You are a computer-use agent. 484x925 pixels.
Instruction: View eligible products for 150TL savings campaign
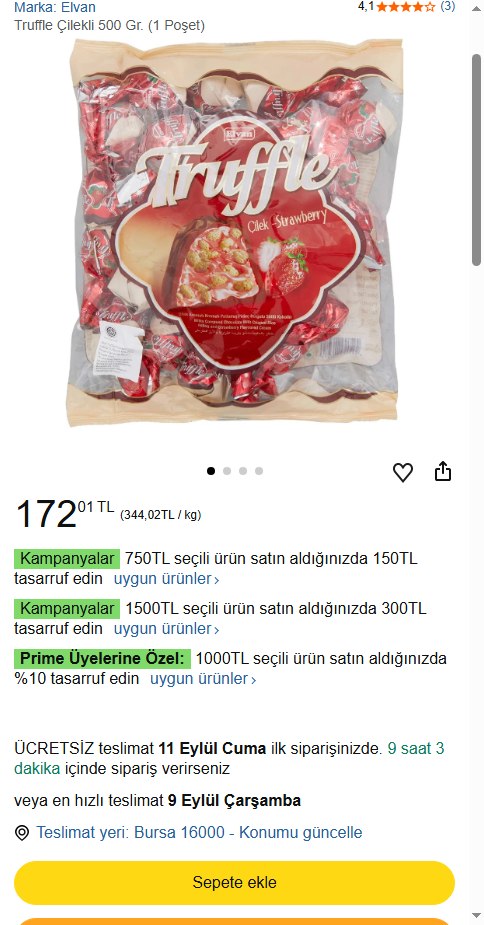pyautogui.click(x=166, y=579)
